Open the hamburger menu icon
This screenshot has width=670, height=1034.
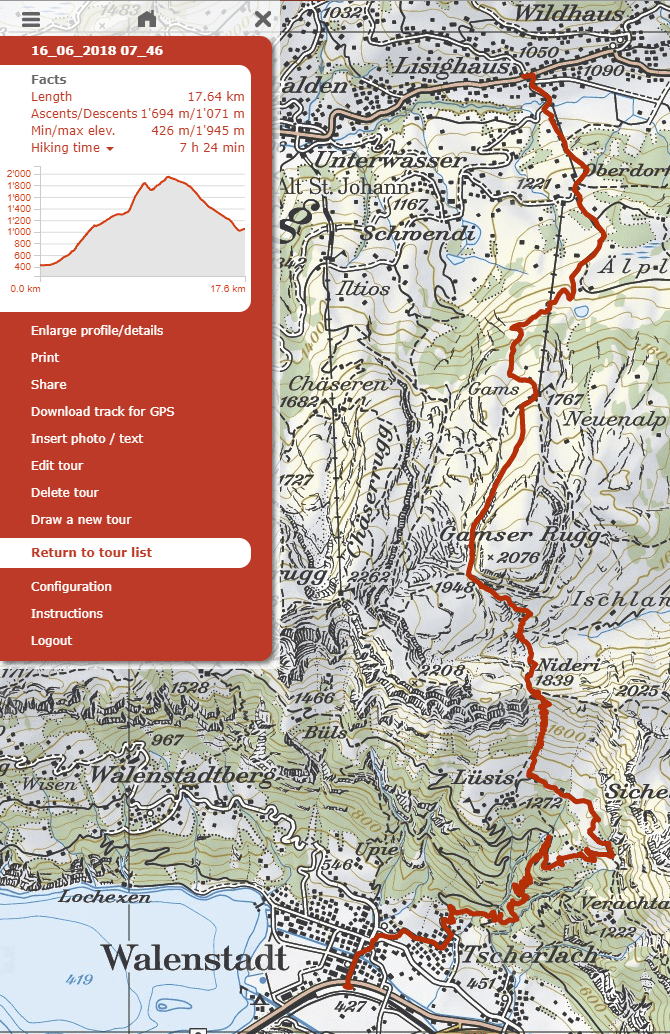[31, 19]
